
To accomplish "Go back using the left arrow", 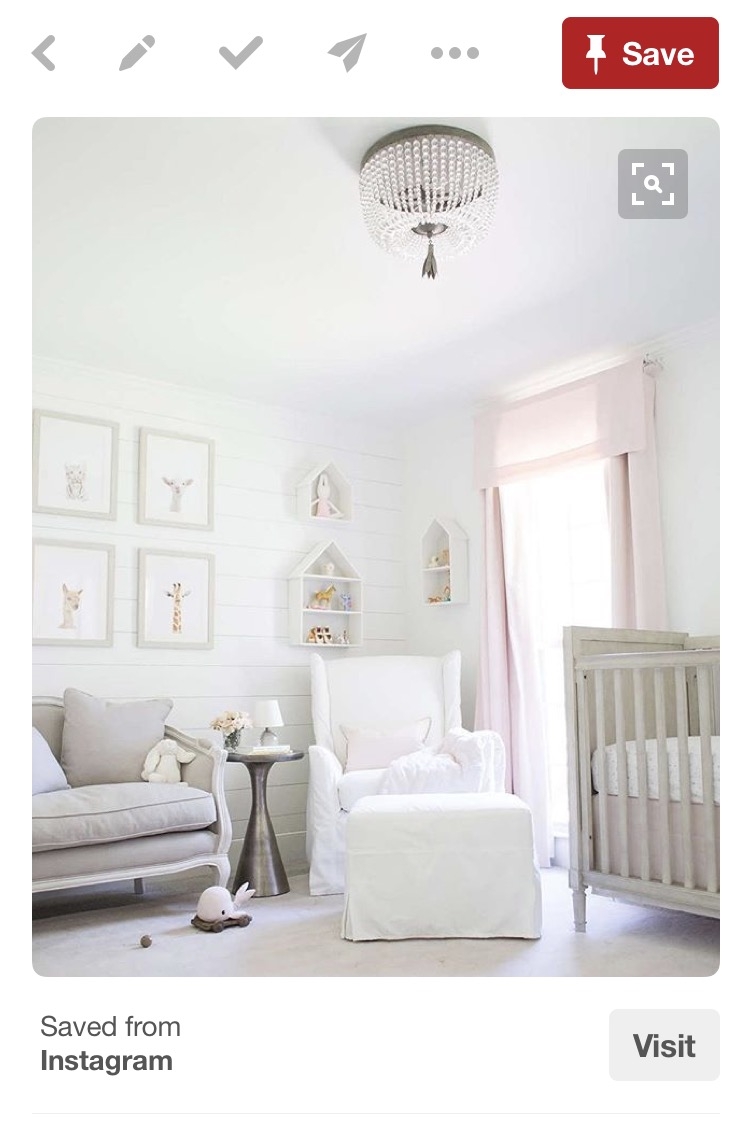I will (44, 53).
